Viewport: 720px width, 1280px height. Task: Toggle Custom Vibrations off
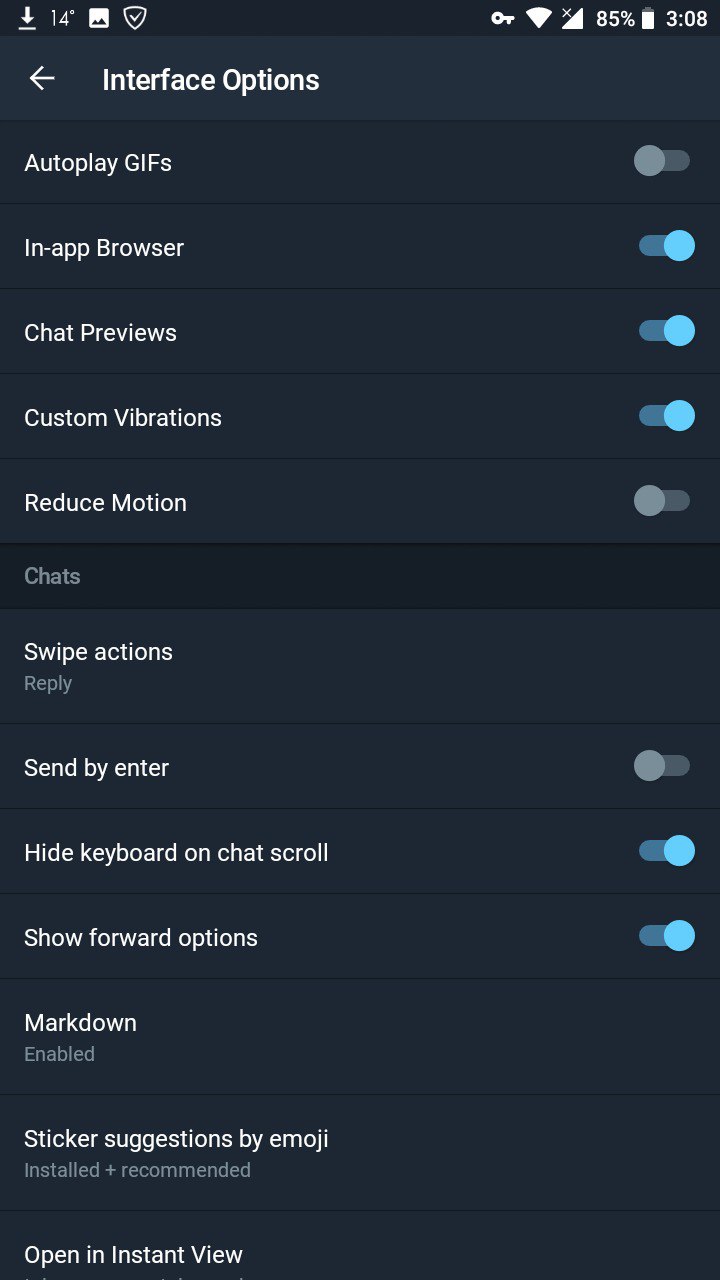[x=666, y=416]
